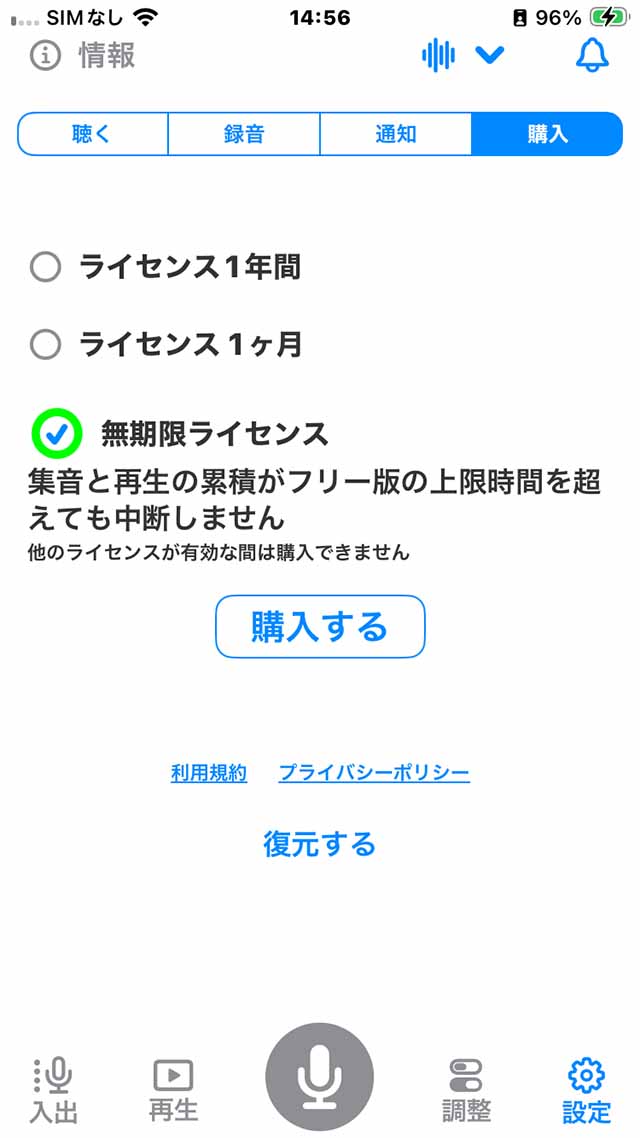
Task: Go to the 入出 tab
Action: click(53, 1089)
